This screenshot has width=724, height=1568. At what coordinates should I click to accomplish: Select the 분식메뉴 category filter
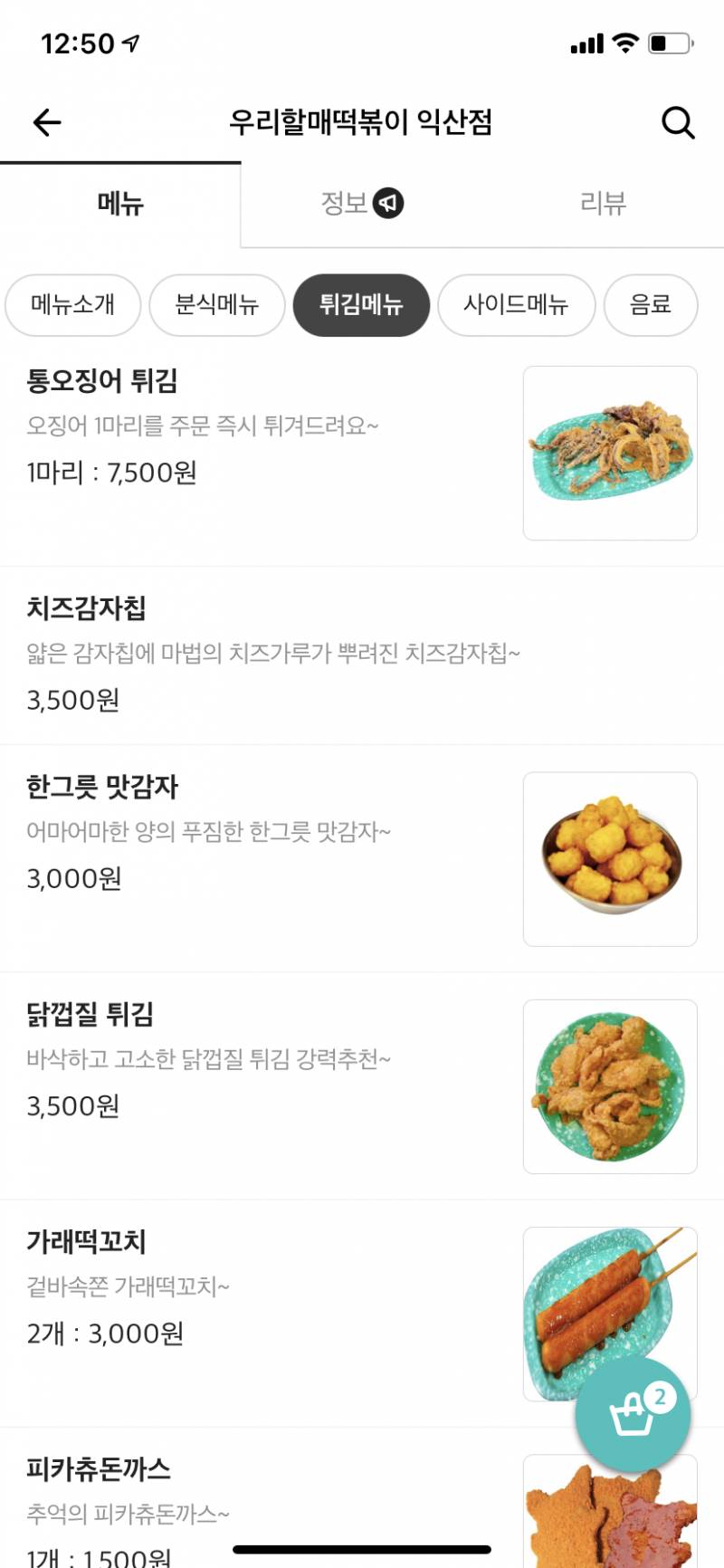(x=216, y=305)
